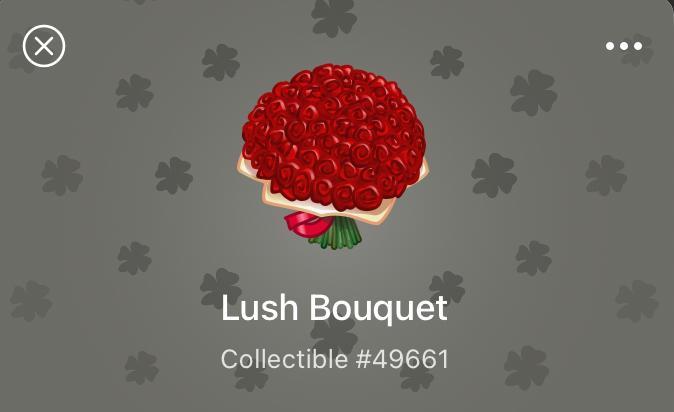Close the Lush Bouquet collectible view
674x412 pixels.
click(x=44, y=46)
